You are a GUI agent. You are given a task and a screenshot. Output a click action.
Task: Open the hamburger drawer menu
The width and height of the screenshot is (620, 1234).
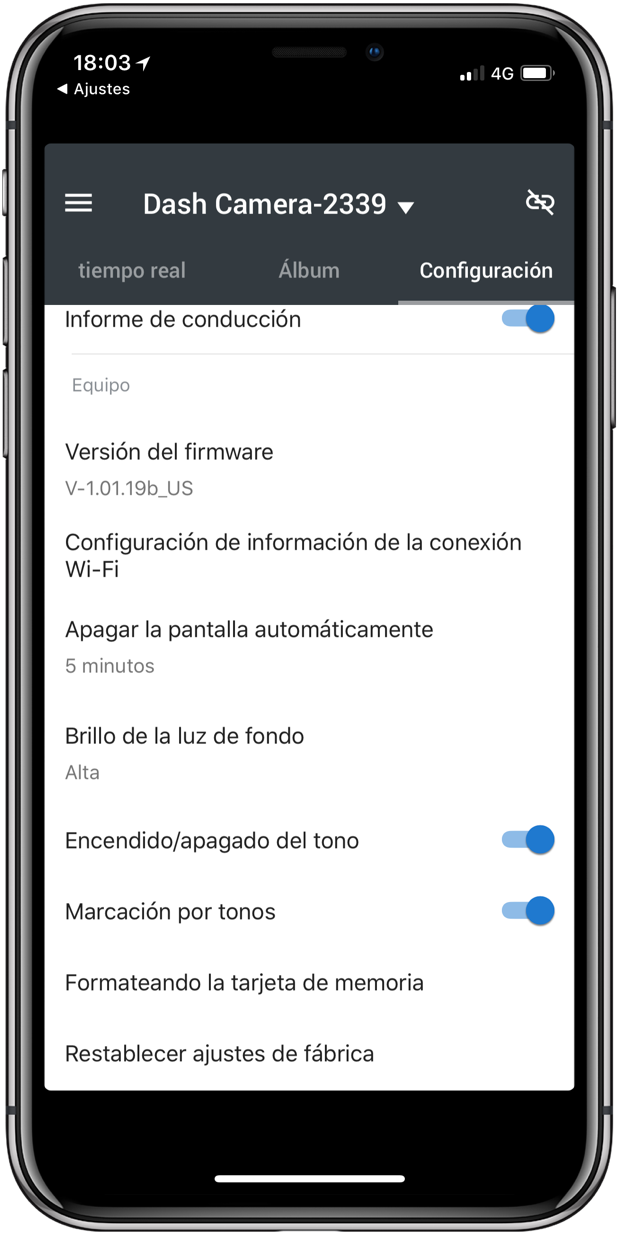[x=79, y=203]
